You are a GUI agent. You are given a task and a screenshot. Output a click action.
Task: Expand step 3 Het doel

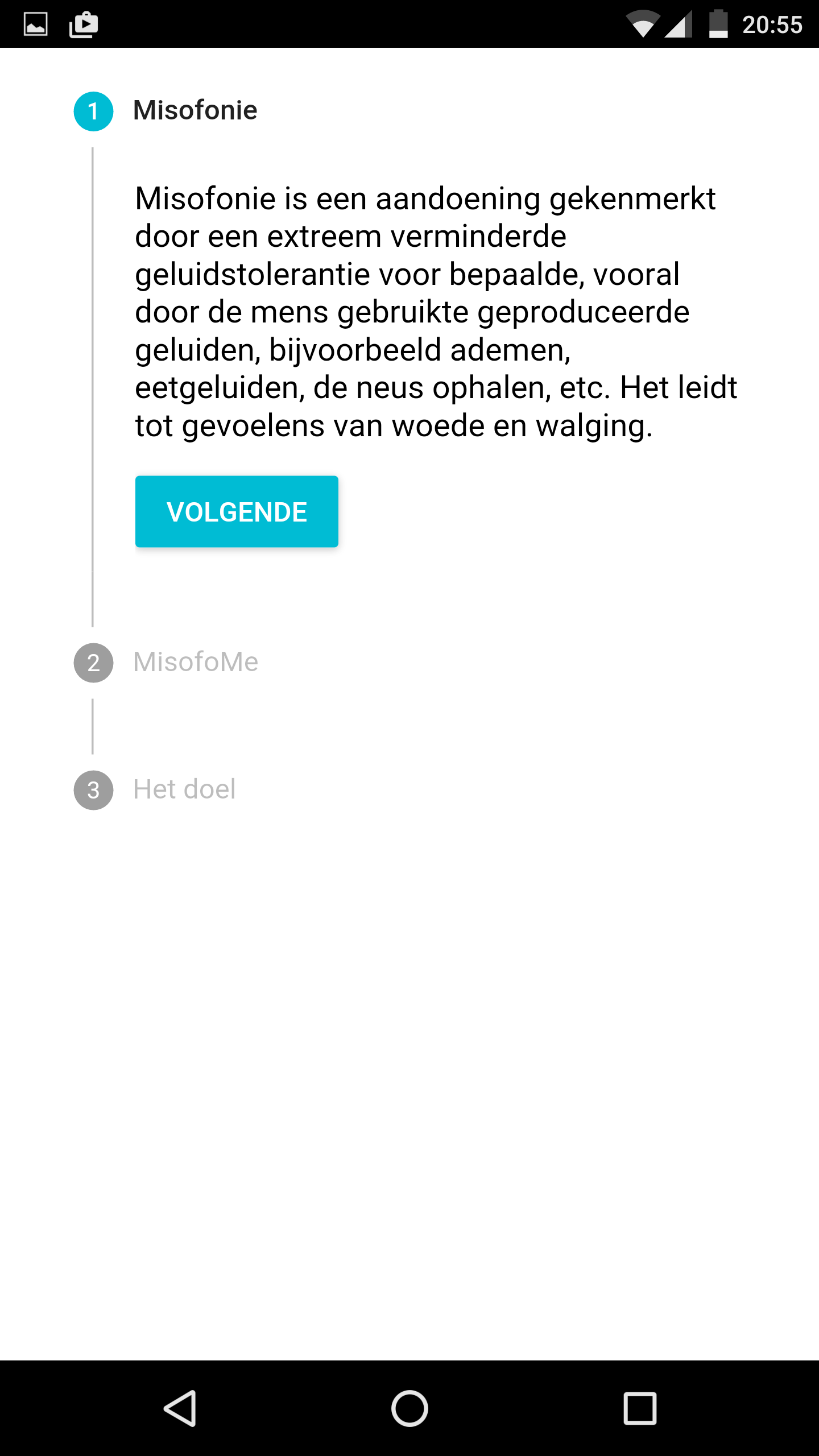pos(155,790)
